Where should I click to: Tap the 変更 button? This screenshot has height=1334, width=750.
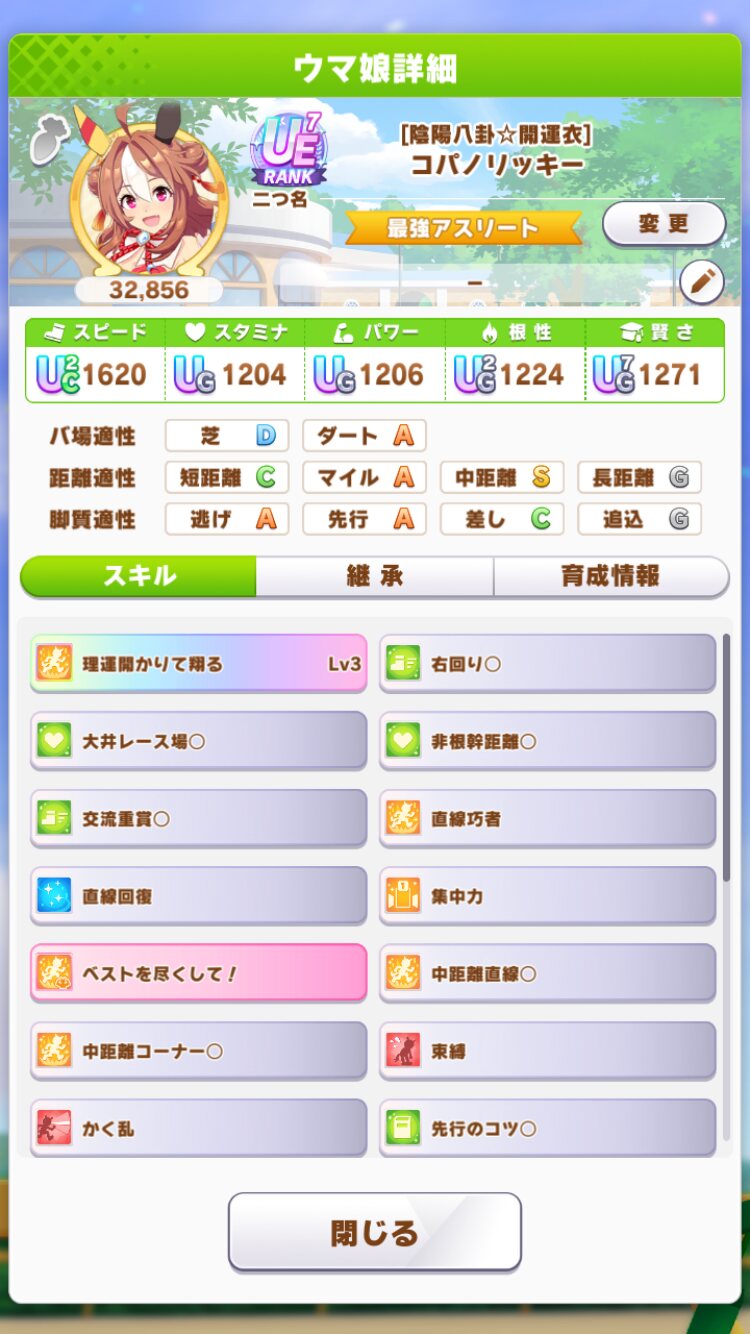[663, 224]
